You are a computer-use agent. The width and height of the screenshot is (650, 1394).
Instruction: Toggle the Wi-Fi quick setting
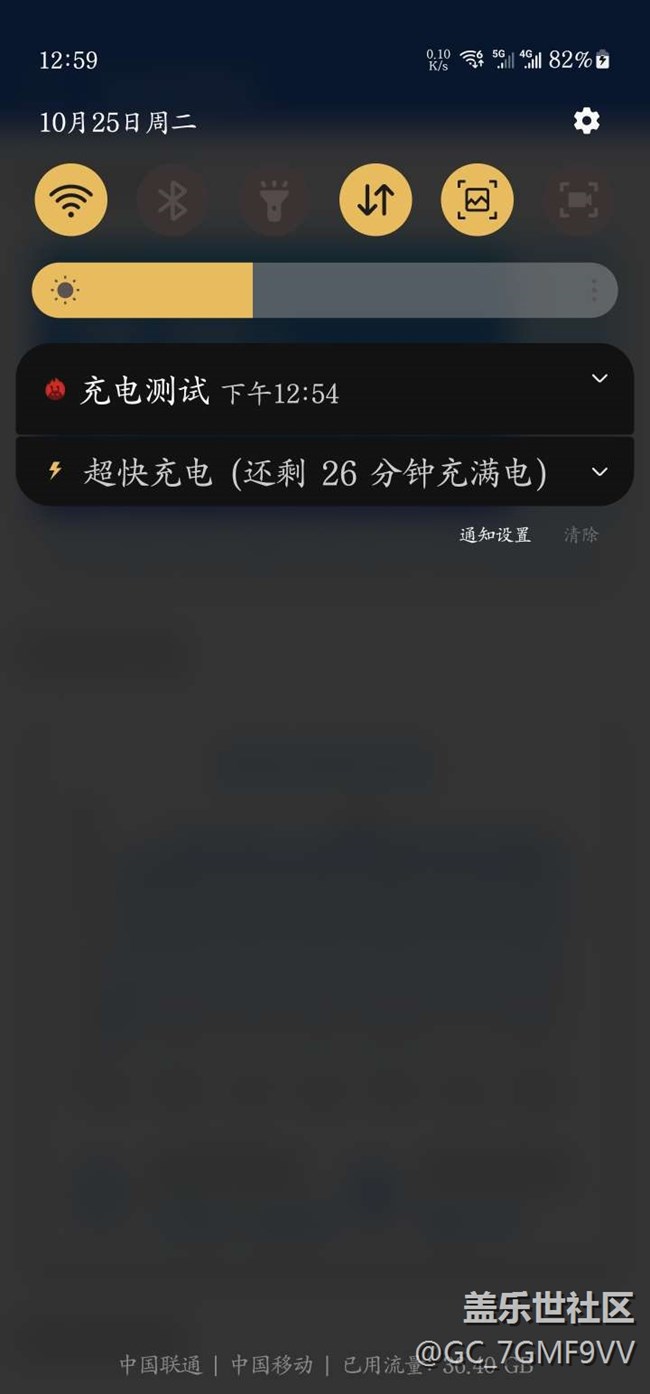click(x=71, y=200)
